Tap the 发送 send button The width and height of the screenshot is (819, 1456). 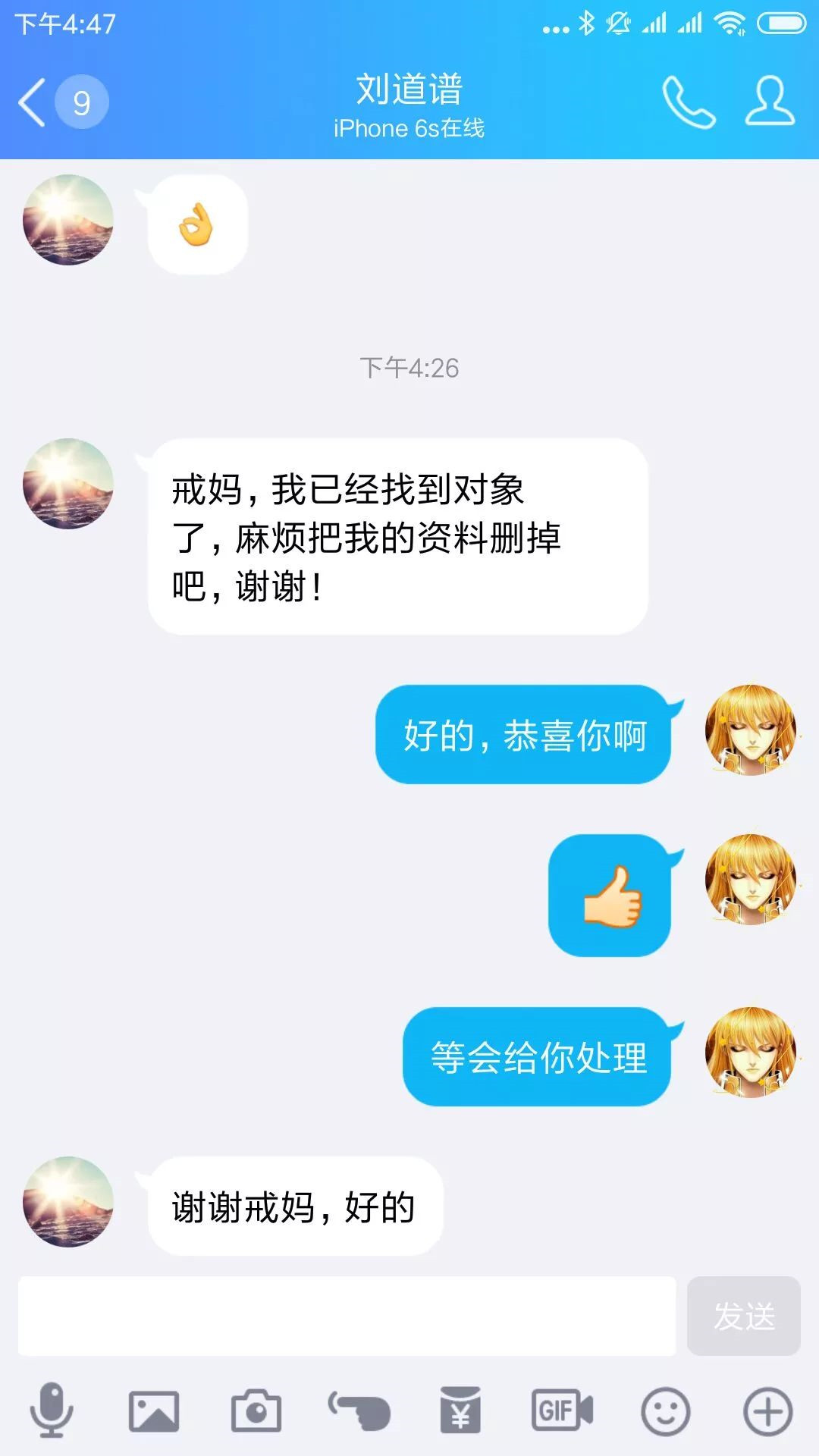743,1316
